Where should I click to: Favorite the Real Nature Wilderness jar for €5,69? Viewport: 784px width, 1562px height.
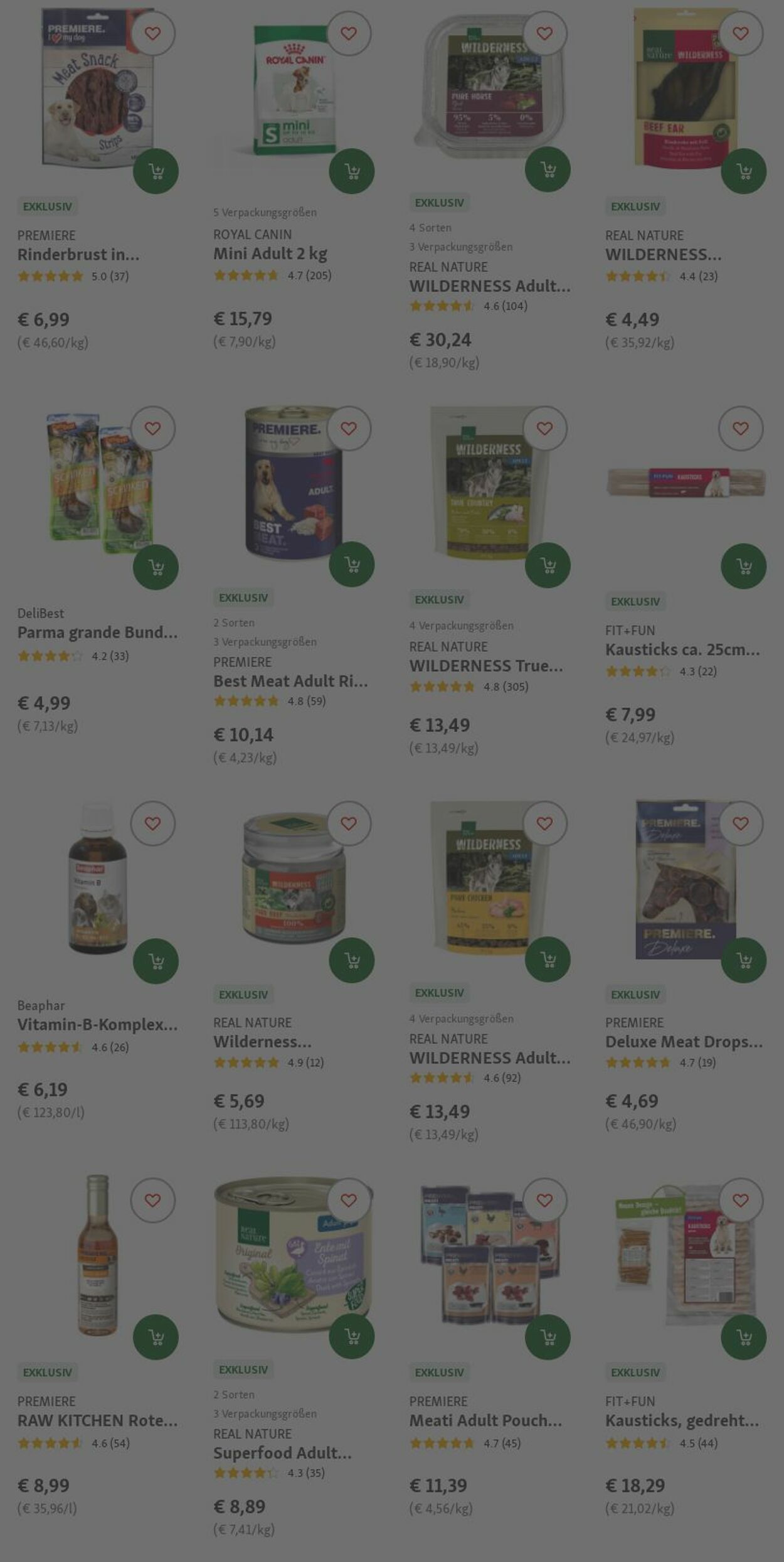pos(349,823)
